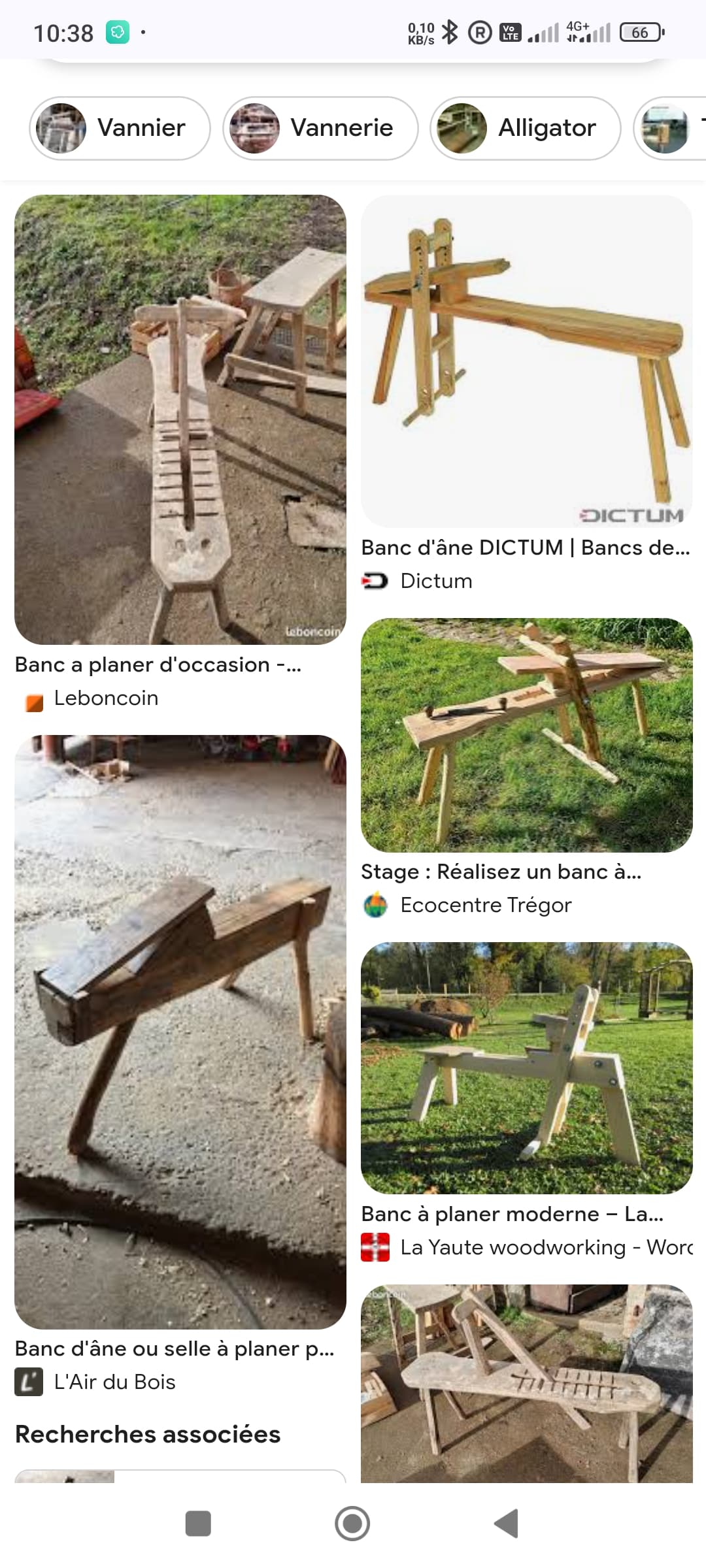Screen dimensions: 706x1568
Task: Tap the system home button
Action: [352, 1524]
